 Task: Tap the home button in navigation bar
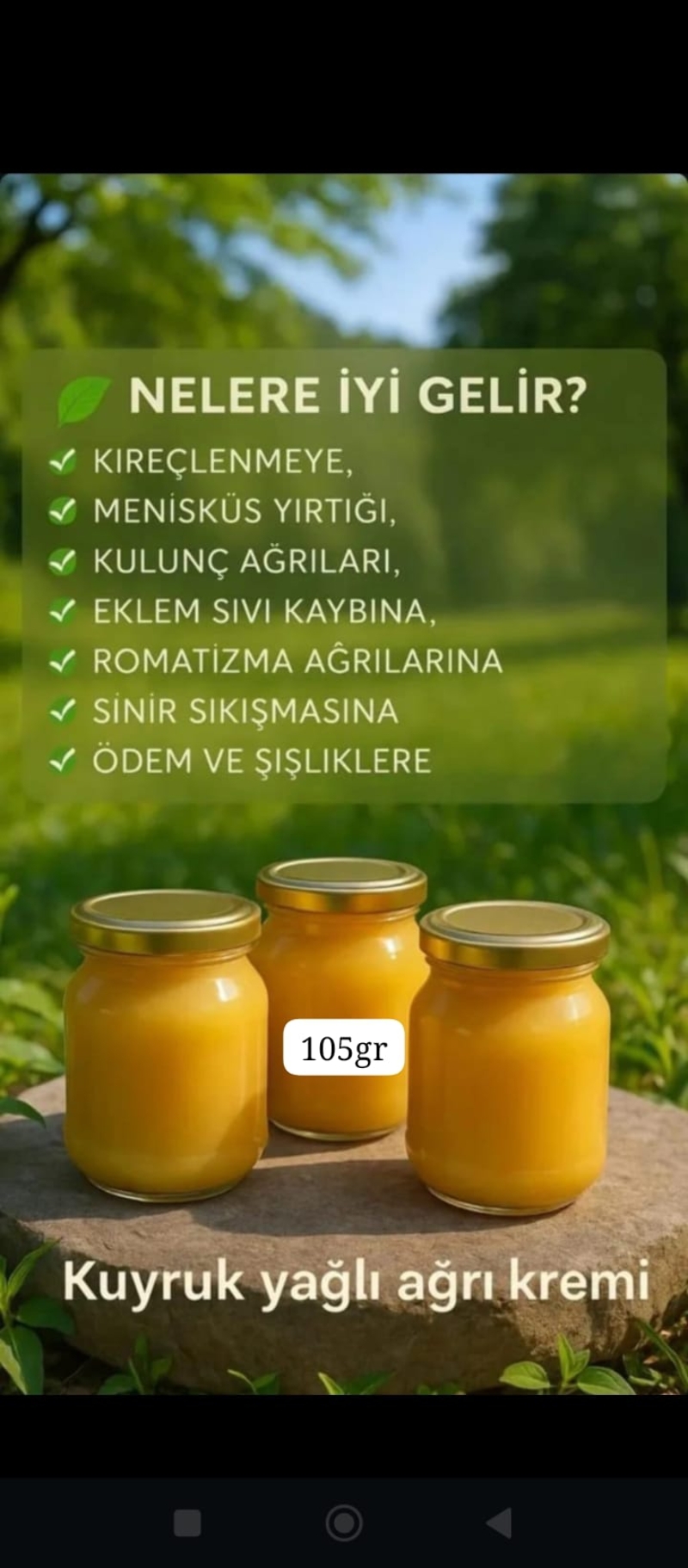point(344,1522)
